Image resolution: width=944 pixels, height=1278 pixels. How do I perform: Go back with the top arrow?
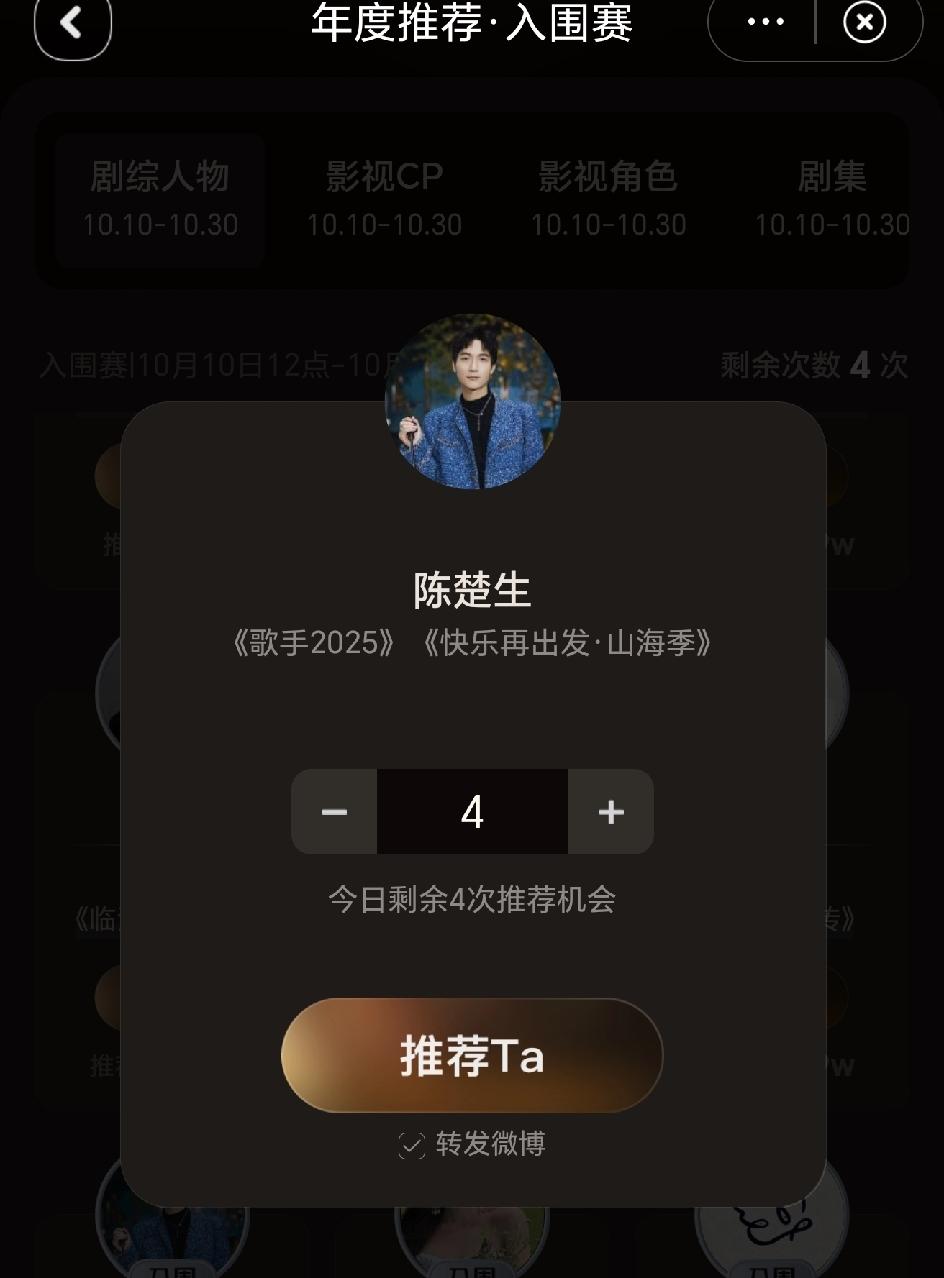coord(72,23)
